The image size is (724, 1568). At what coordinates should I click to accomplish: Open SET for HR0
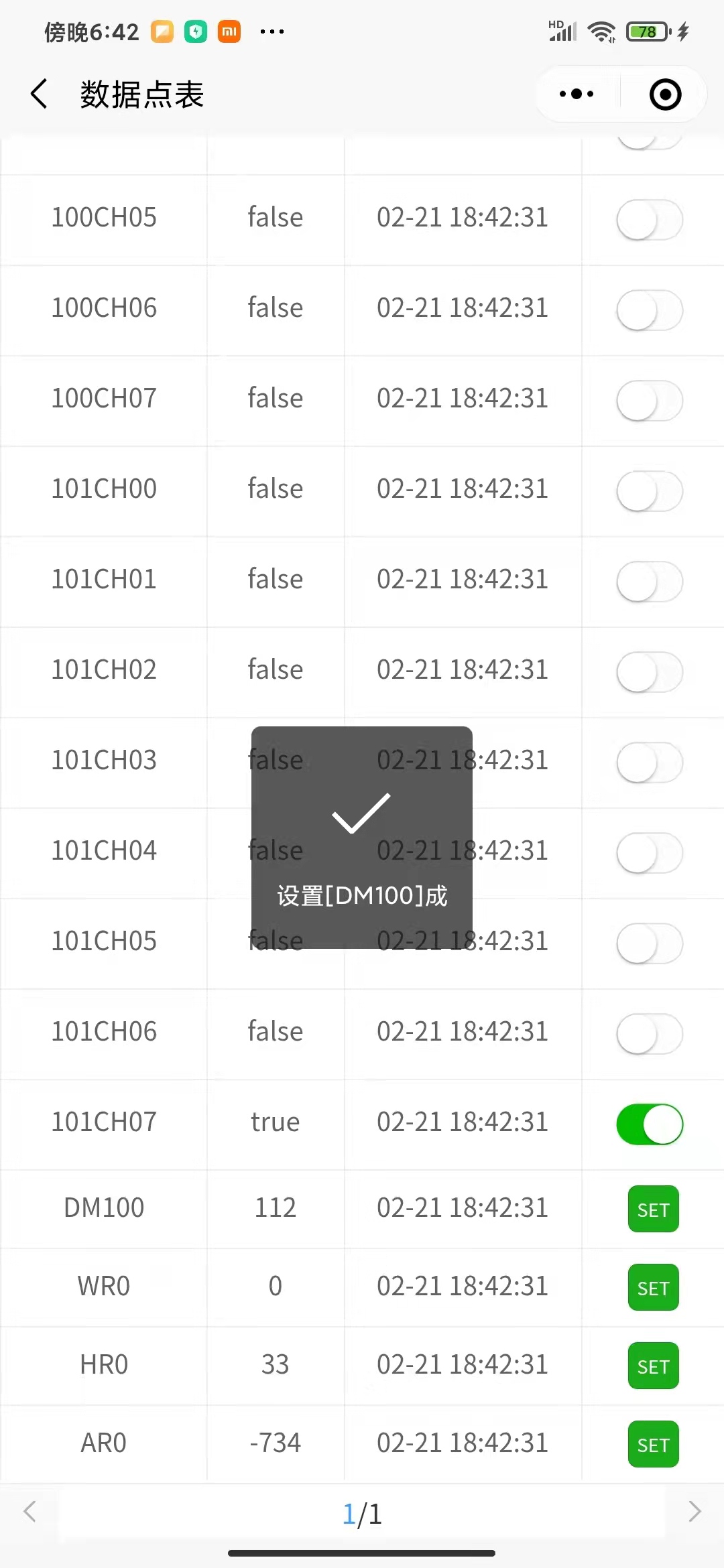coord(653,1366)
